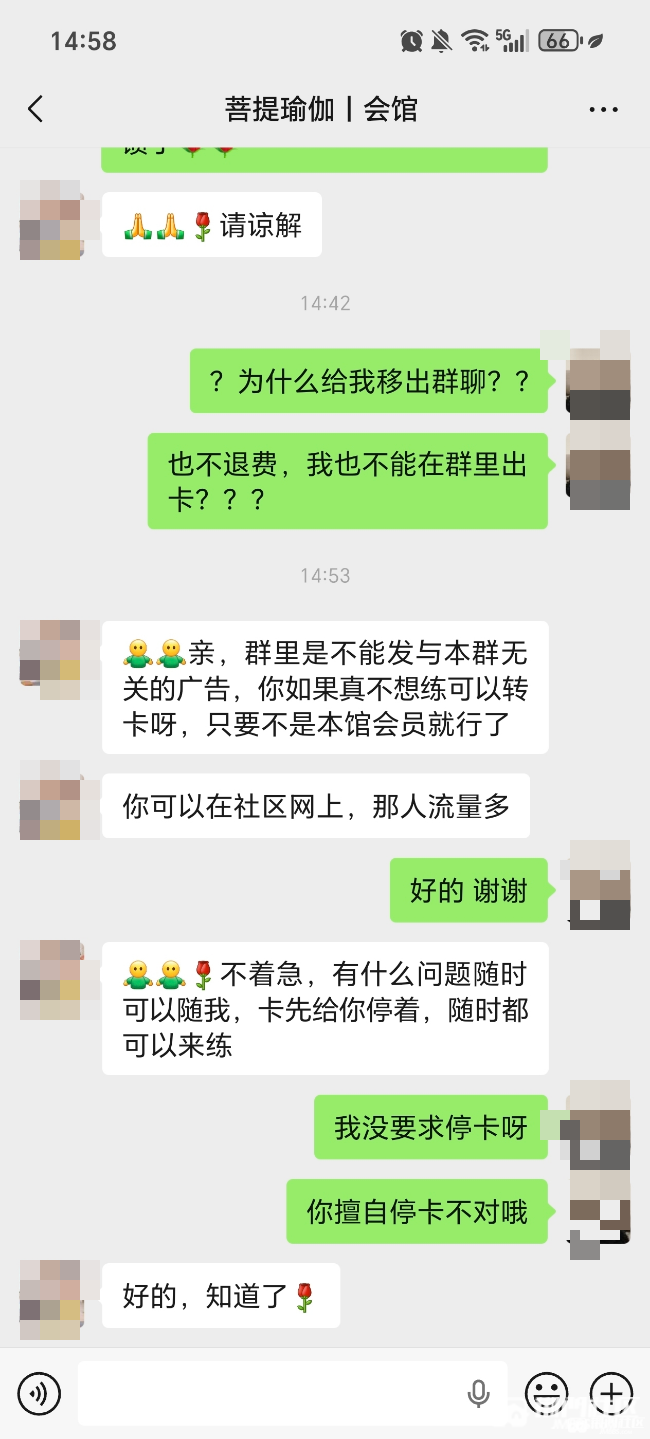Open the plus attachments menu
The width and height of the screenshot is (650, 1439).
(x=611, y=1392)
